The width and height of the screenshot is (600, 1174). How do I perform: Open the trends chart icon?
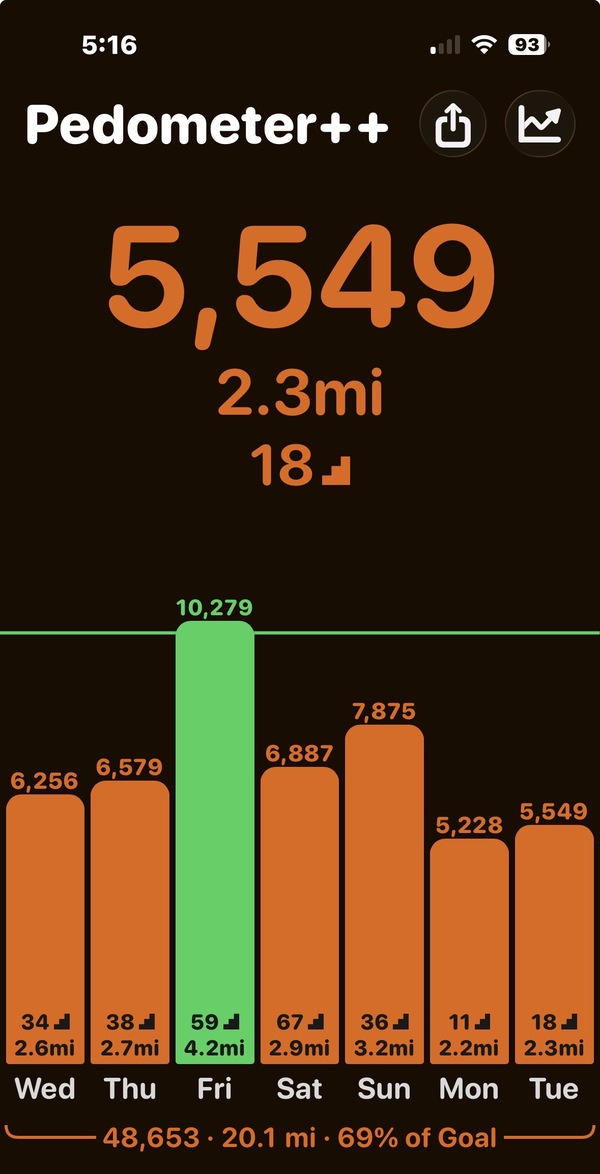541,125
